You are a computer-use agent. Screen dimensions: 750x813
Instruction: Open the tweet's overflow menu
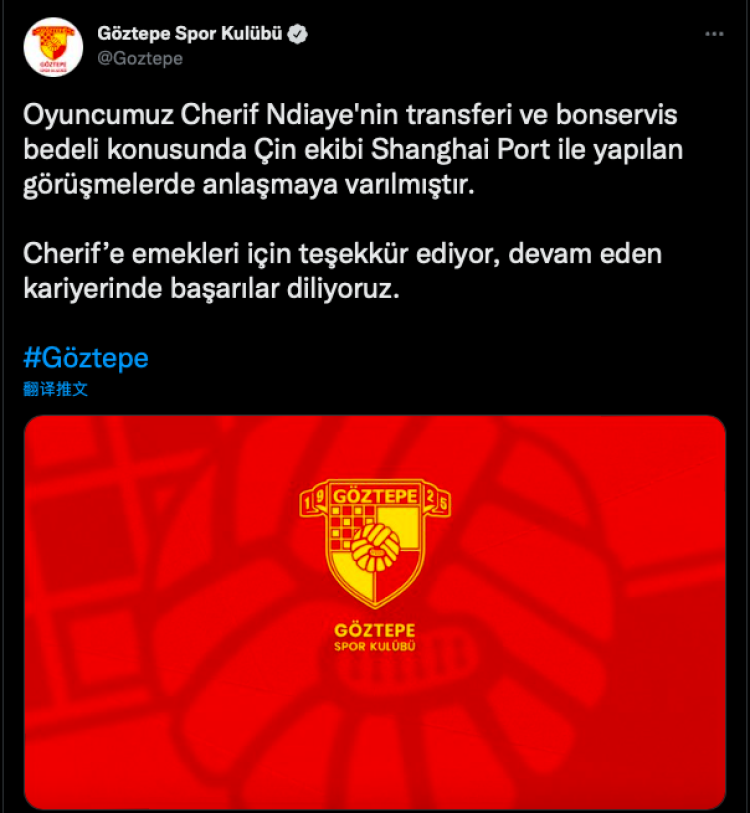click(x=713, y=33)
